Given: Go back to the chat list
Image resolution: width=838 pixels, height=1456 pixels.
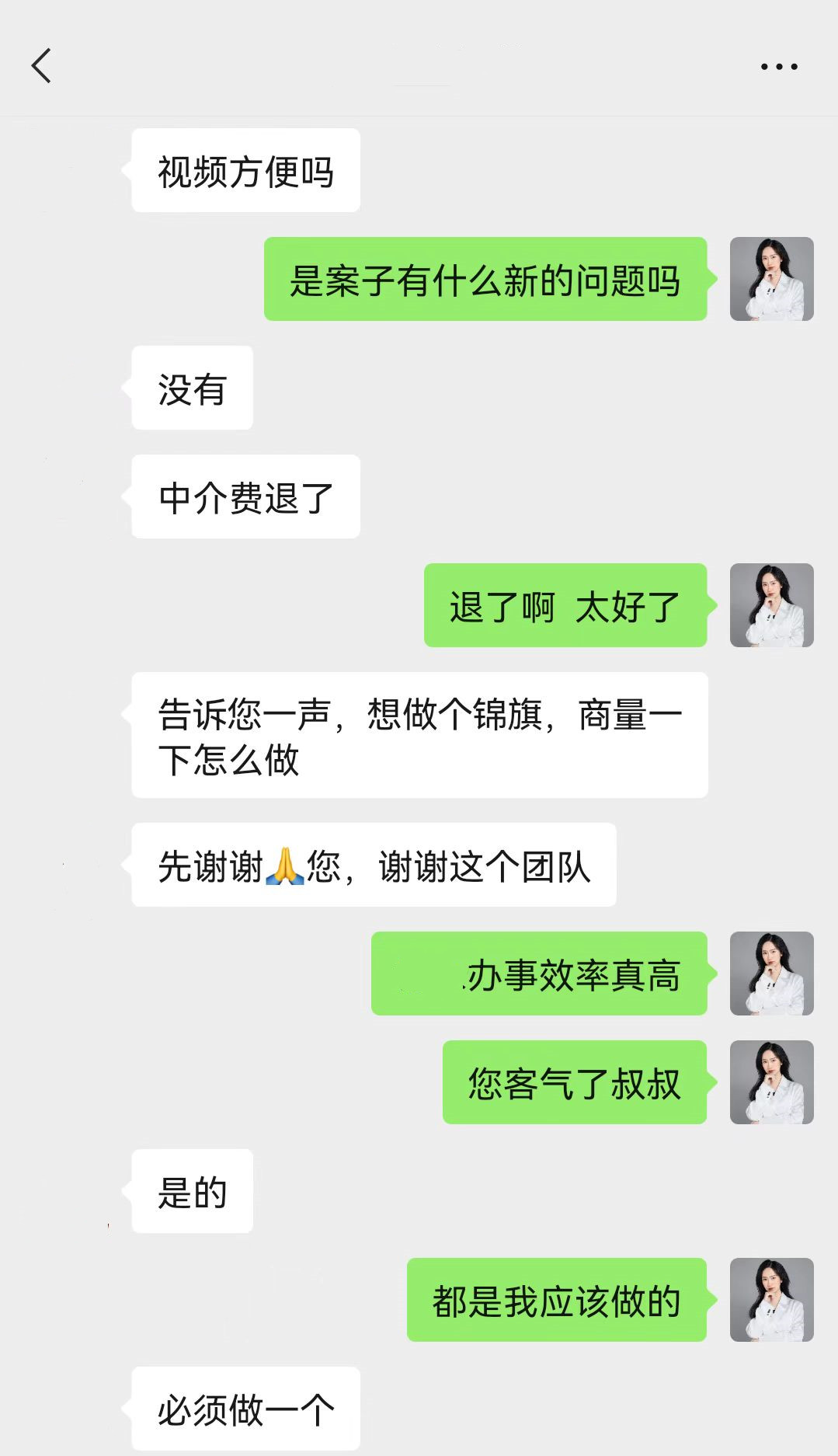Looking at the screenshot, I should [x=42, y=65].
